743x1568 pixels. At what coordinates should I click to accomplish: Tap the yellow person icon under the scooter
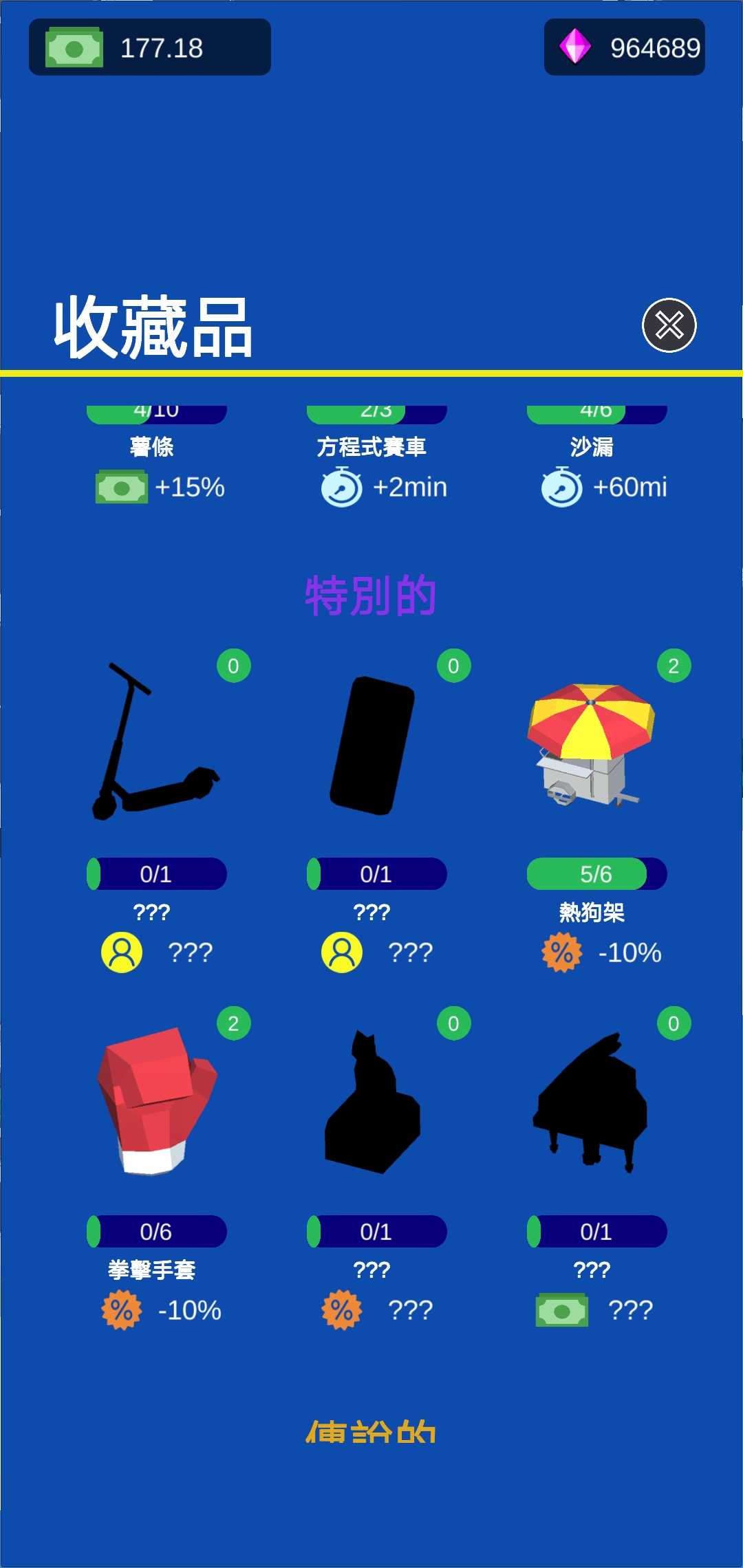[x=121, y=952]
